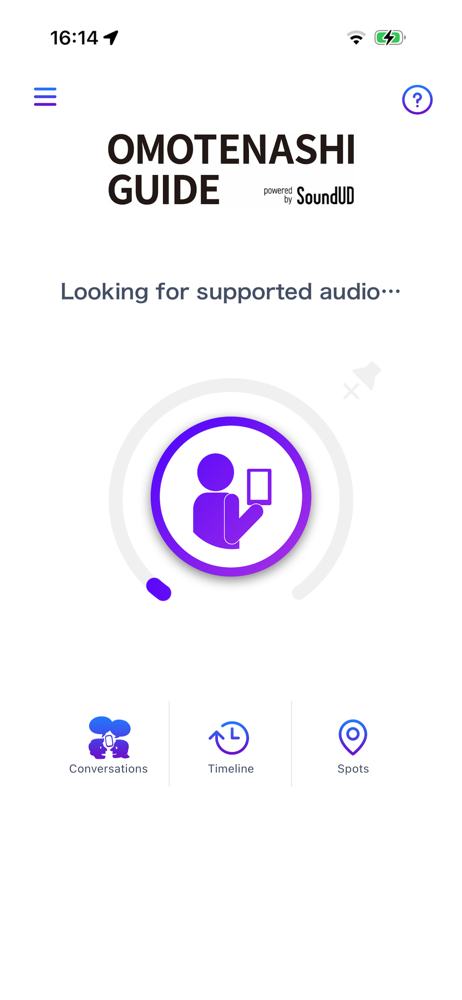
Task: Open the help question mark icon
Action: tap(417, 99)
